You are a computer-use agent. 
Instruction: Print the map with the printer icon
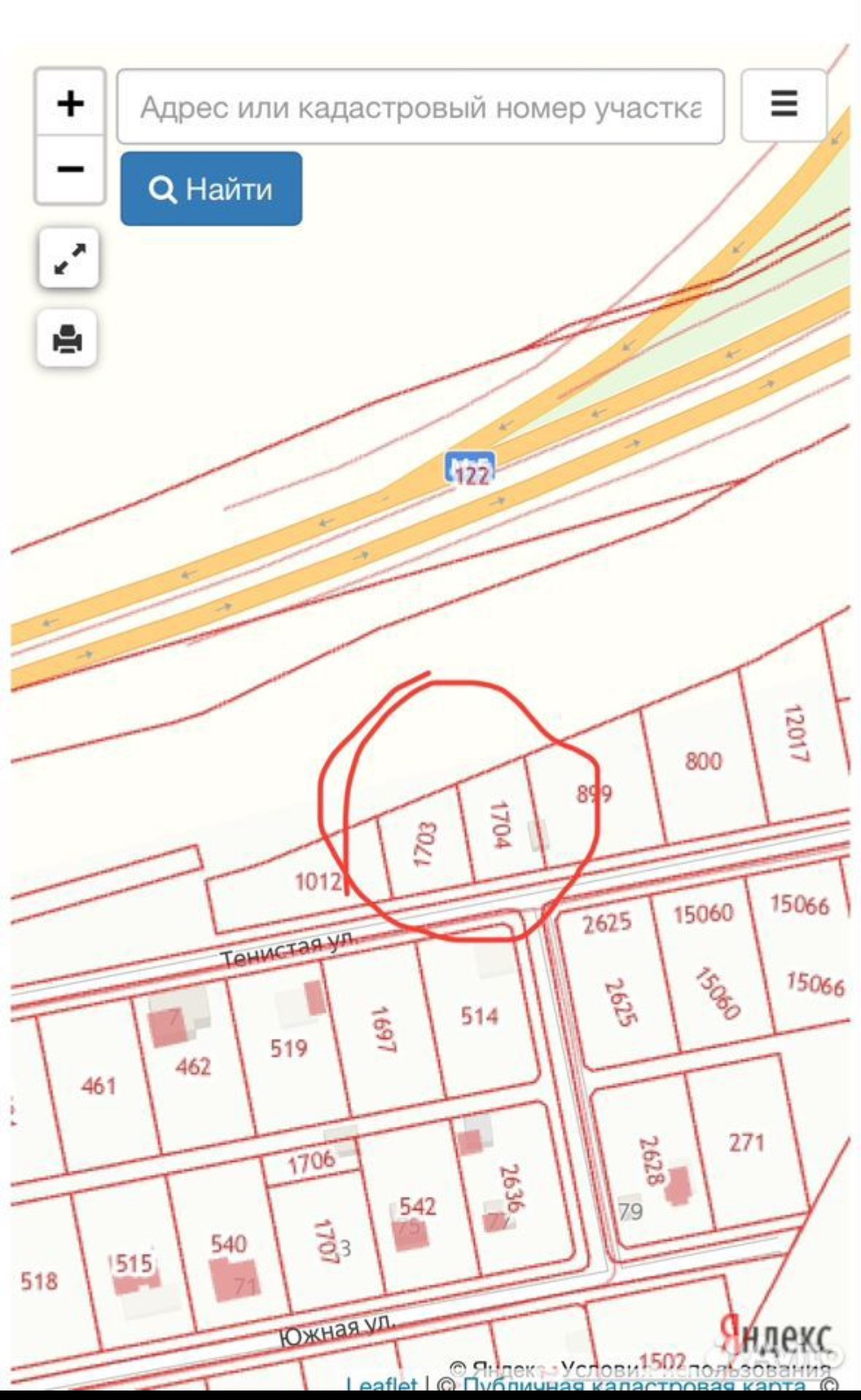(67, 340)
